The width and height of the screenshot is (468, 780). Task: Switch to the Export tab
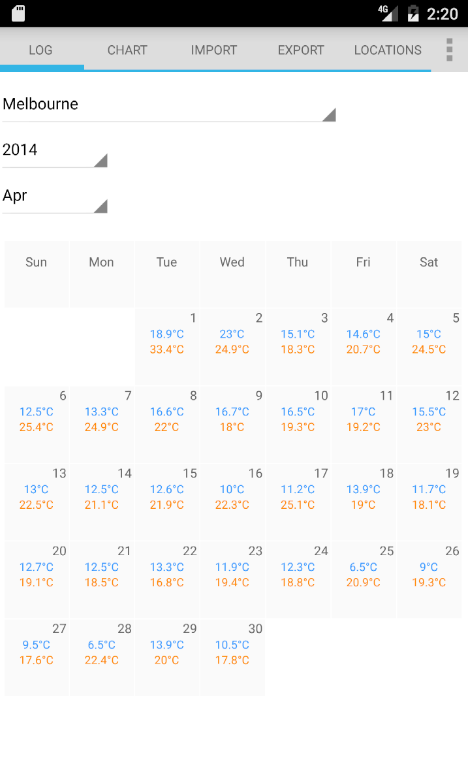click(x=301, y=50)
